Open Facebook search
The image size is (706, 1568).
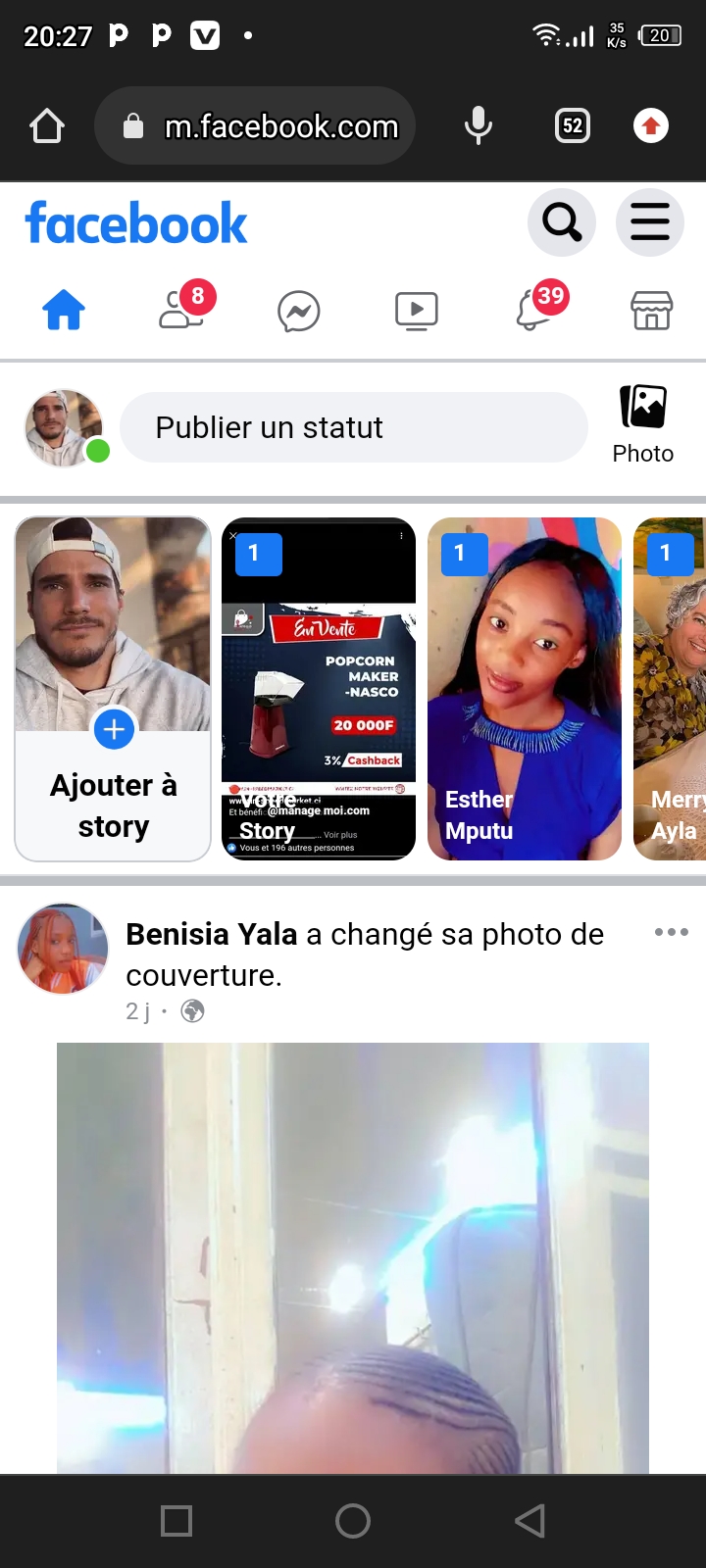pyautogui.click(x=562, y=222)
